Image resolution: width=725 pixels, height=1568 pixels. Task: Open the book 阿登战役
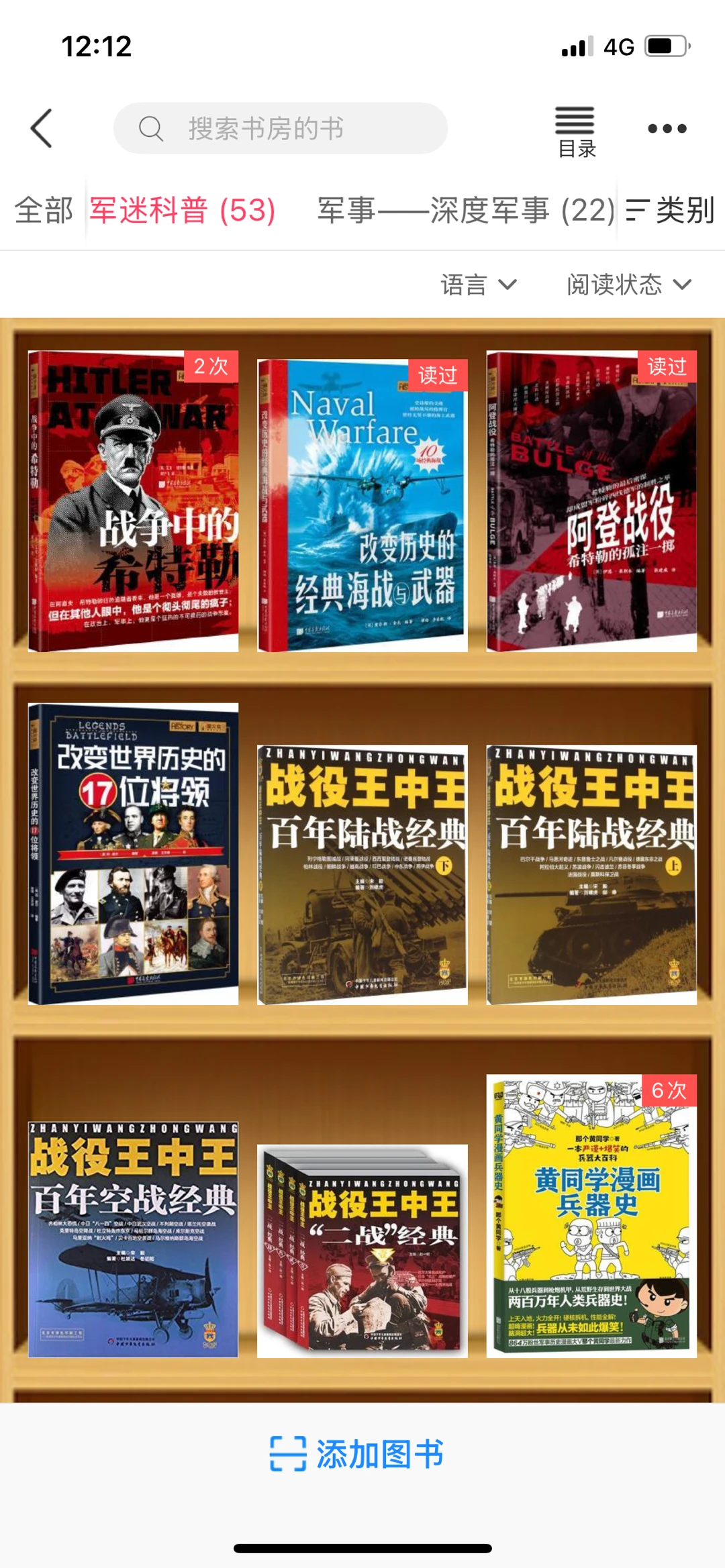coord(591,501)
